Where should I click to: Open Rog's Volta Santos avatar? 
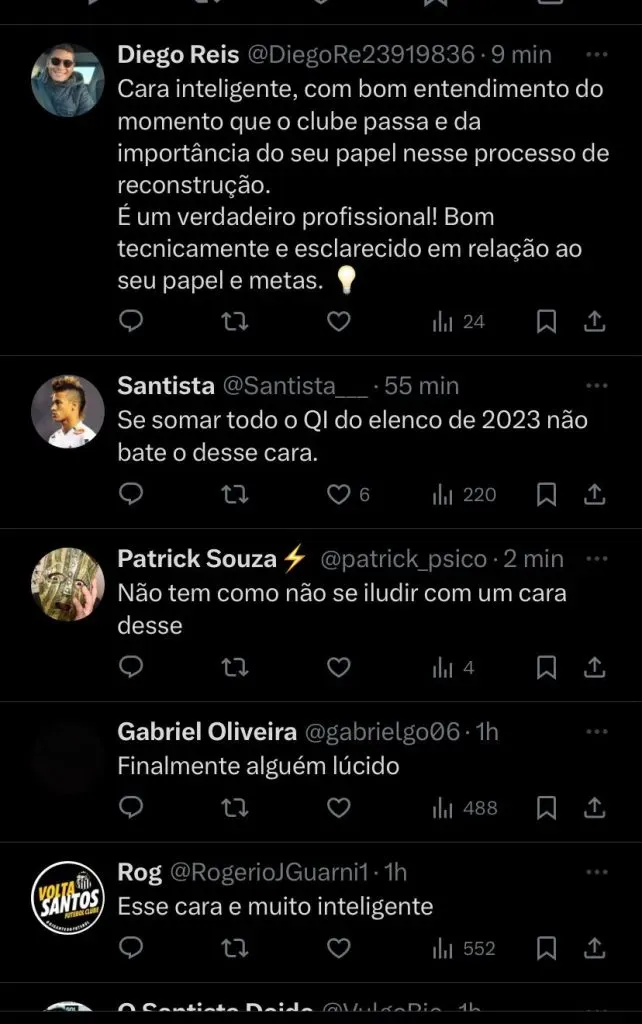click(x=67, y=897)
